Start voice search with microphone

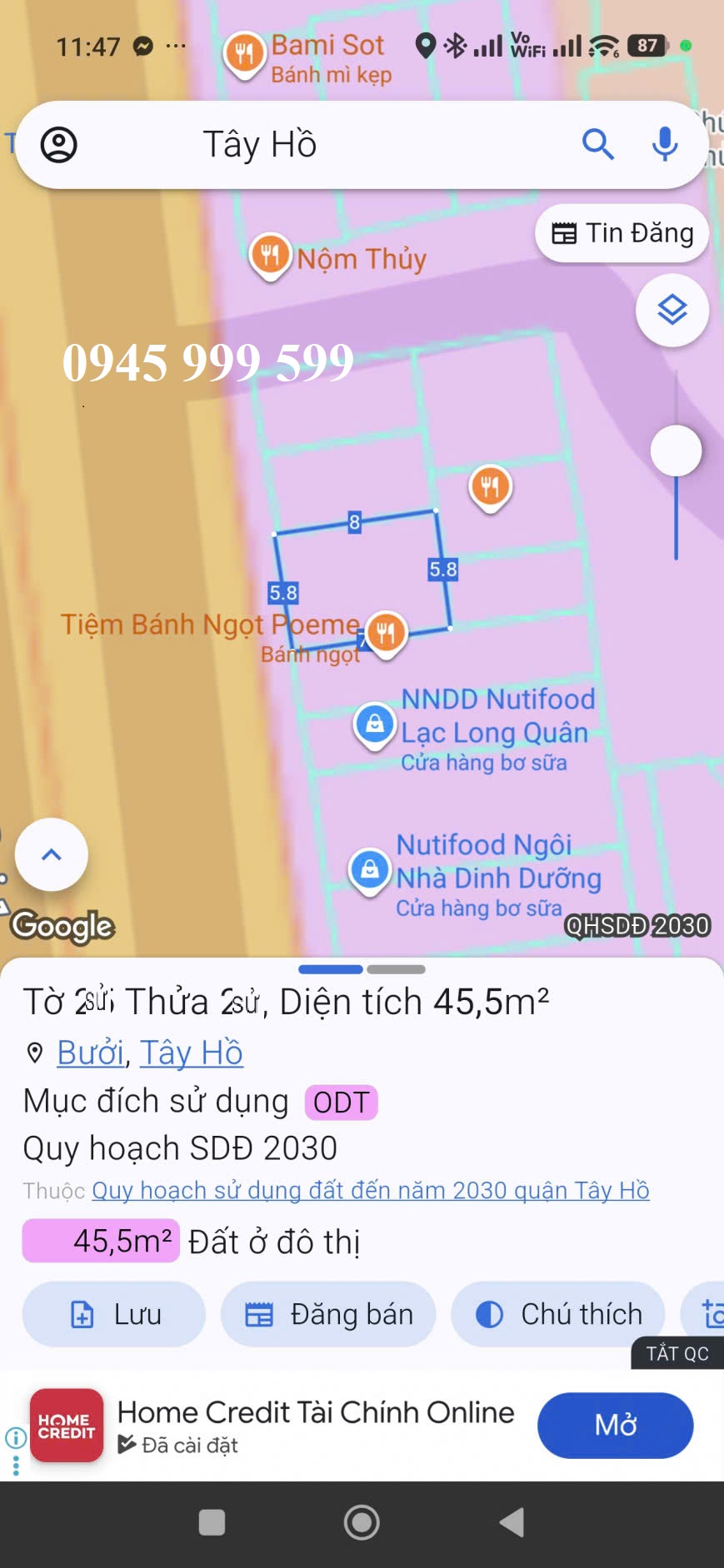coord(665,145)
